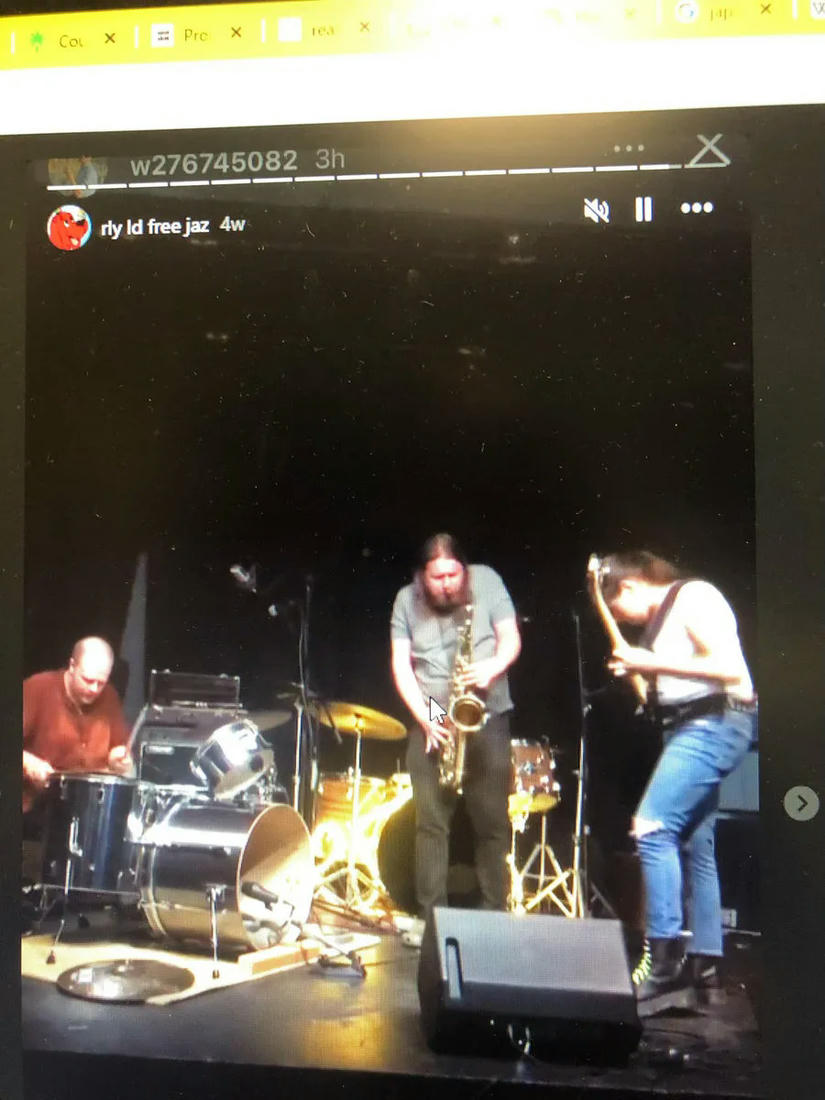The width and height of the screenshot is (825, 1100).
Task: Close the Cou browser tab
Action: click(110, 38)
